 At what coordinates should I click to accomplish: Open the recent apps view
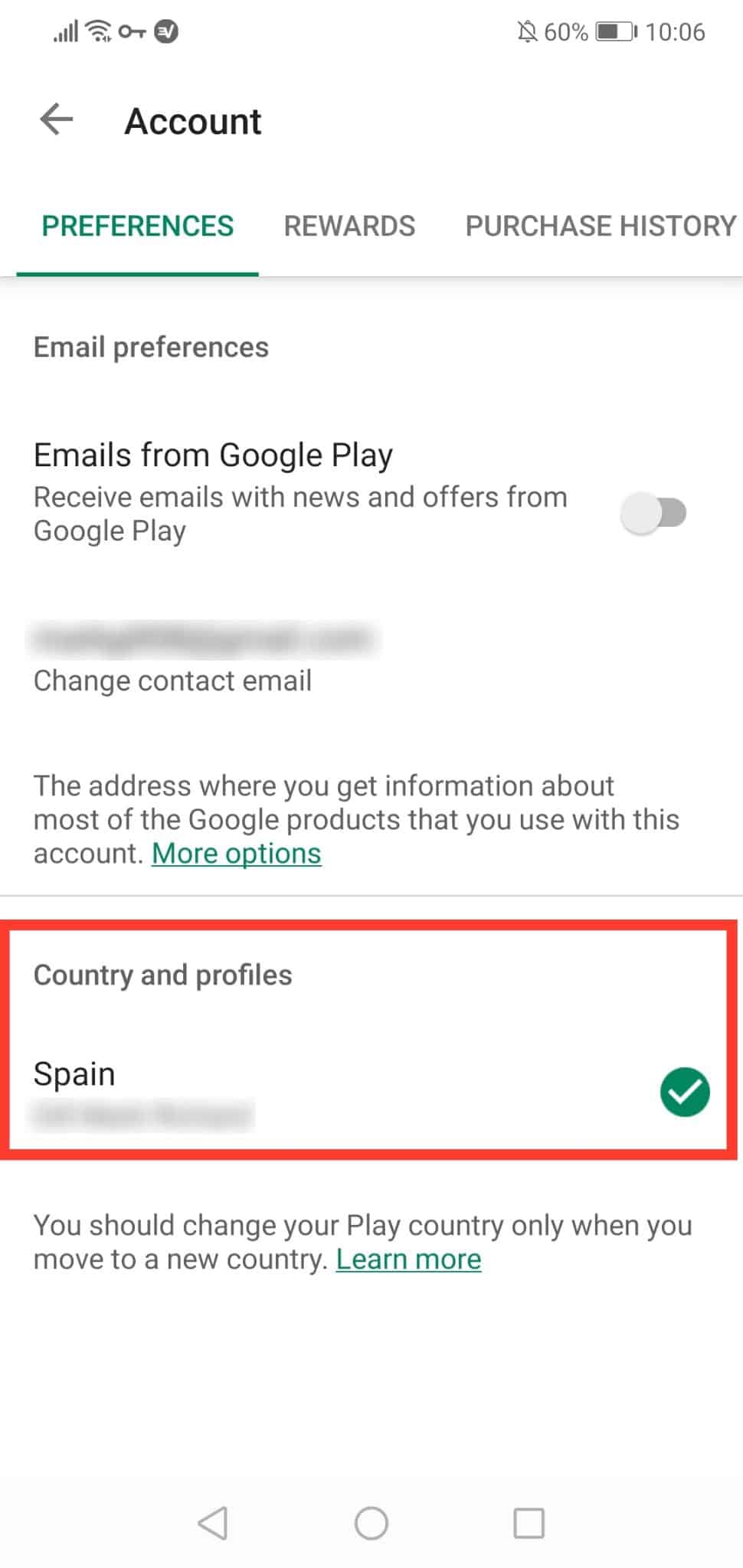point(529,1523)
